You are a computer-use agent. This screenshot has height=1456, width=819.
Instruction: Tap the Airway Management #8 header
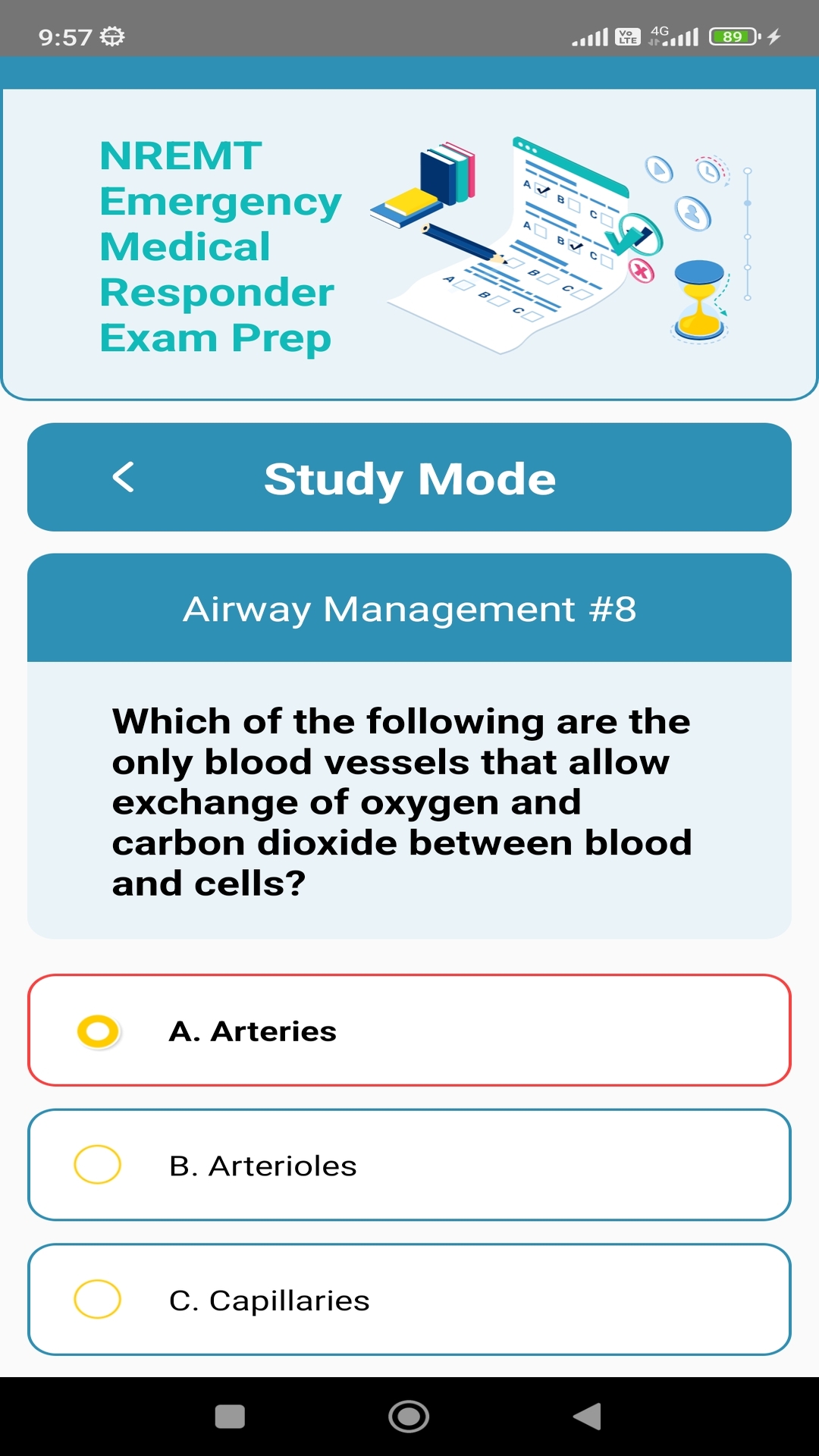[x=409, y=609]
